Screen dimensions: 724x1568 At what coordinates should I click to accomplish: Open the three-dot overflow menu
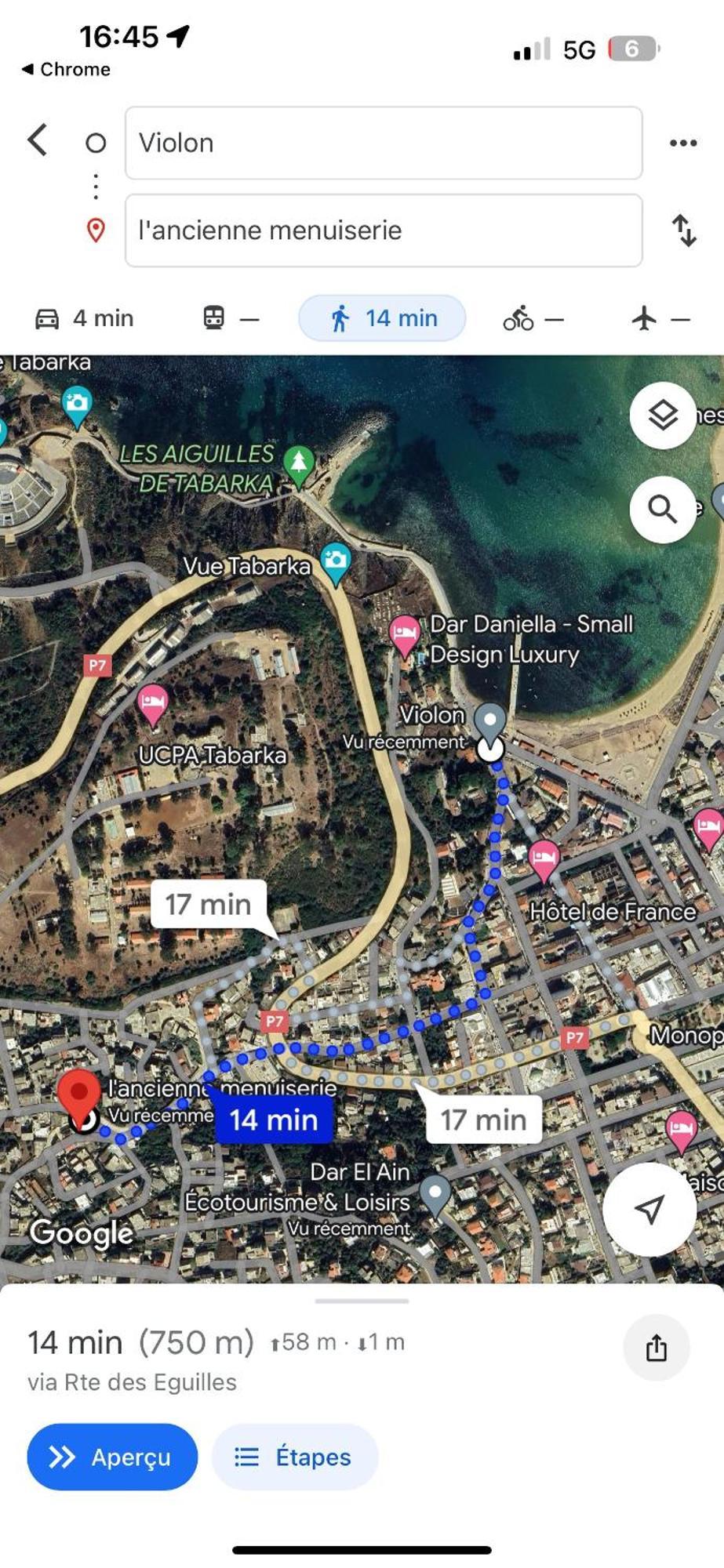[x=682, y=143]
